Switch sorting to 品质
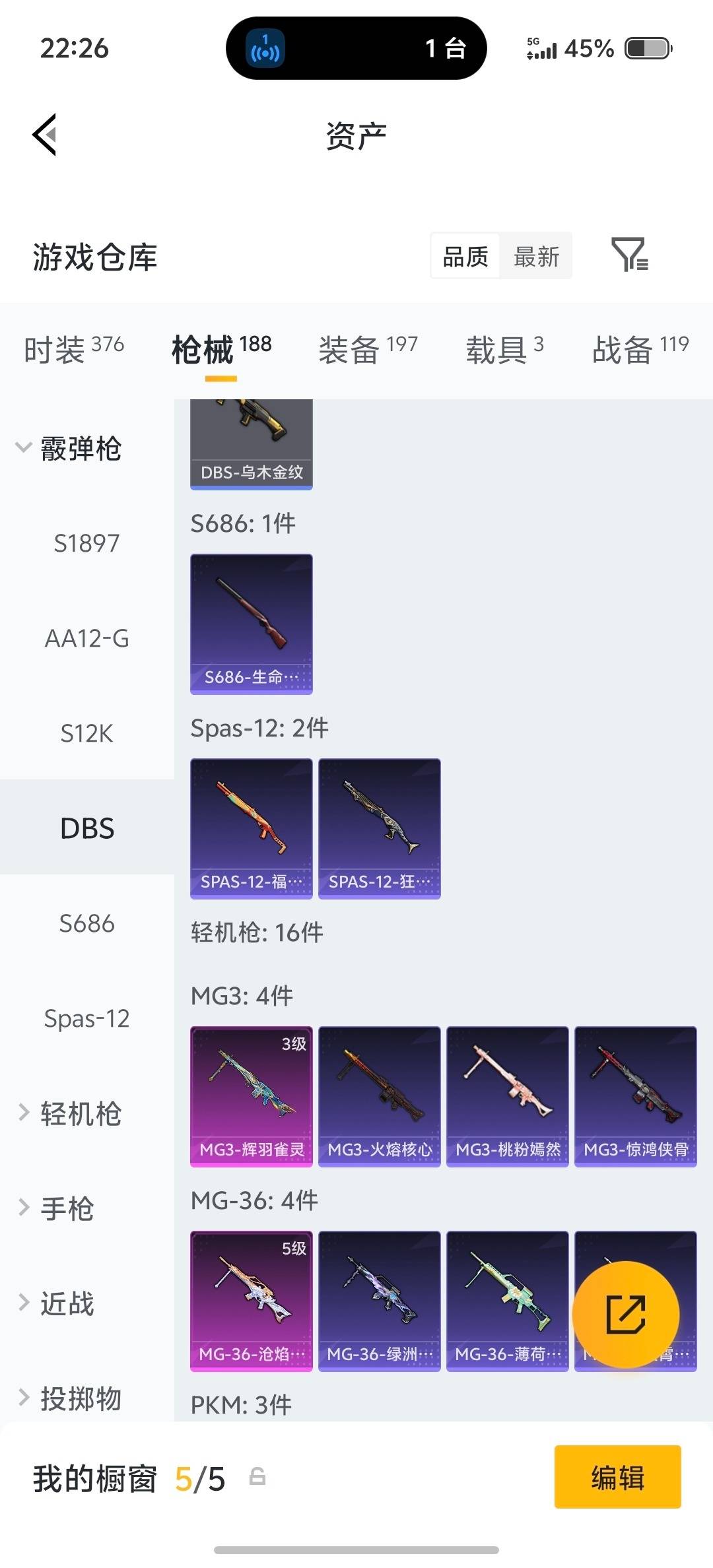Viewport: 713px width, 1568px height. tap(464, 256)
